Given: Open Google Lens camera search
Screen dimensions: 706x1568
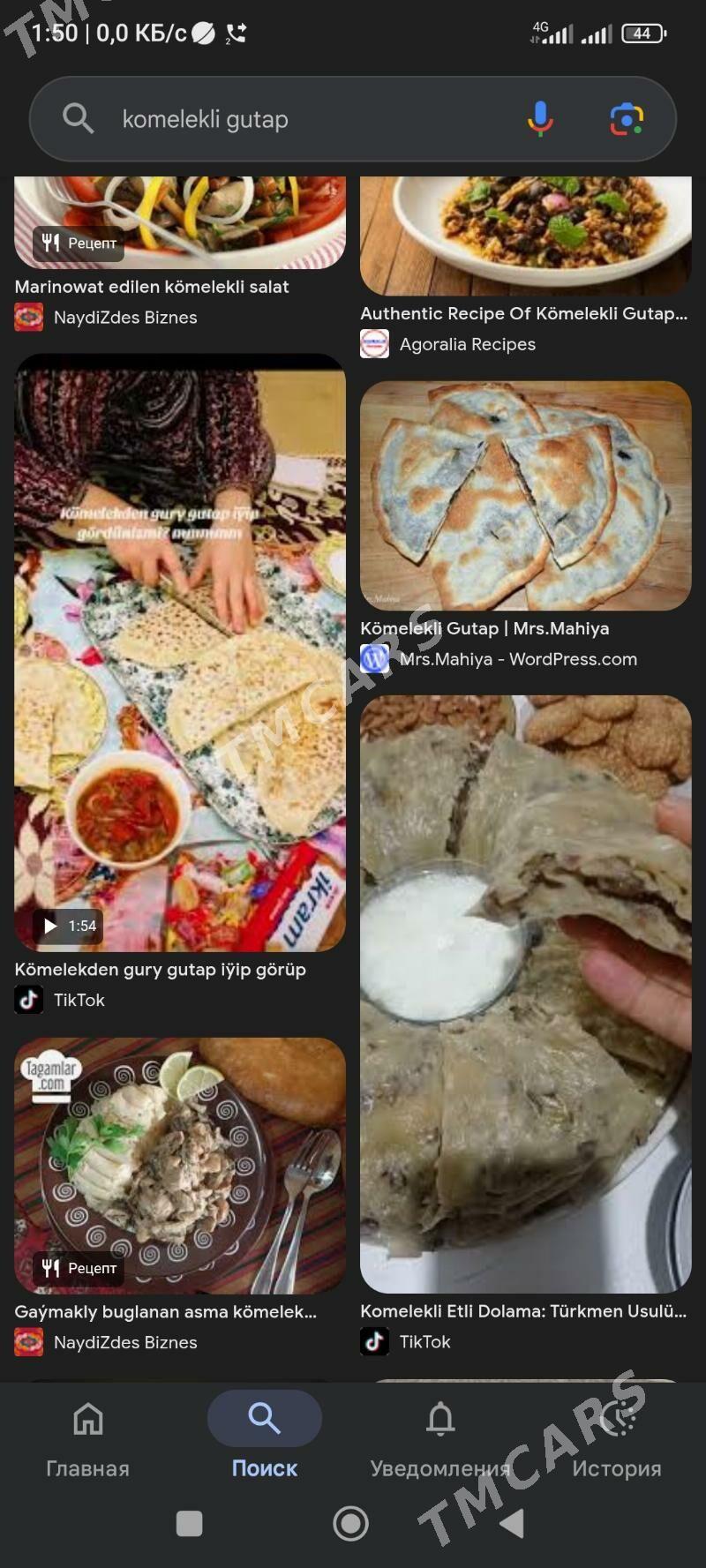Looking at the screenshot, I should (x=627, y=118).
